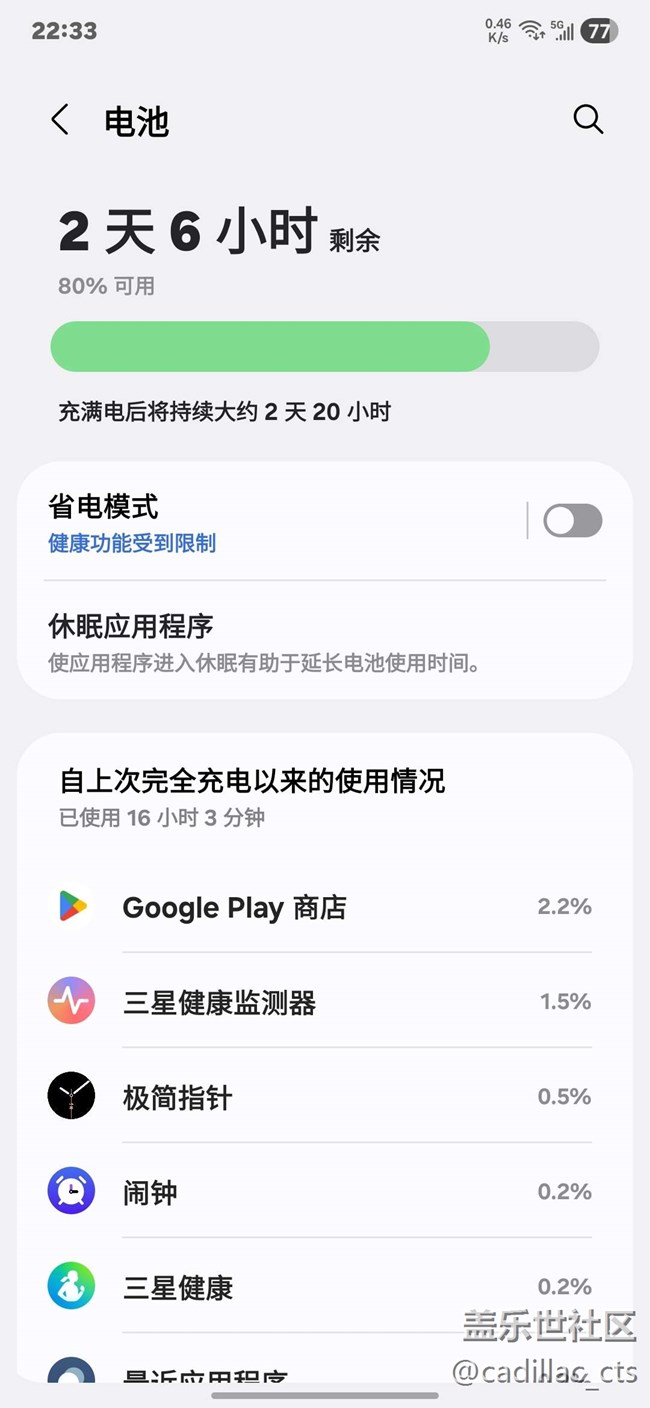Open 休眠应用程序 settings
The image size is (650, 1408).
coord(324,643)
